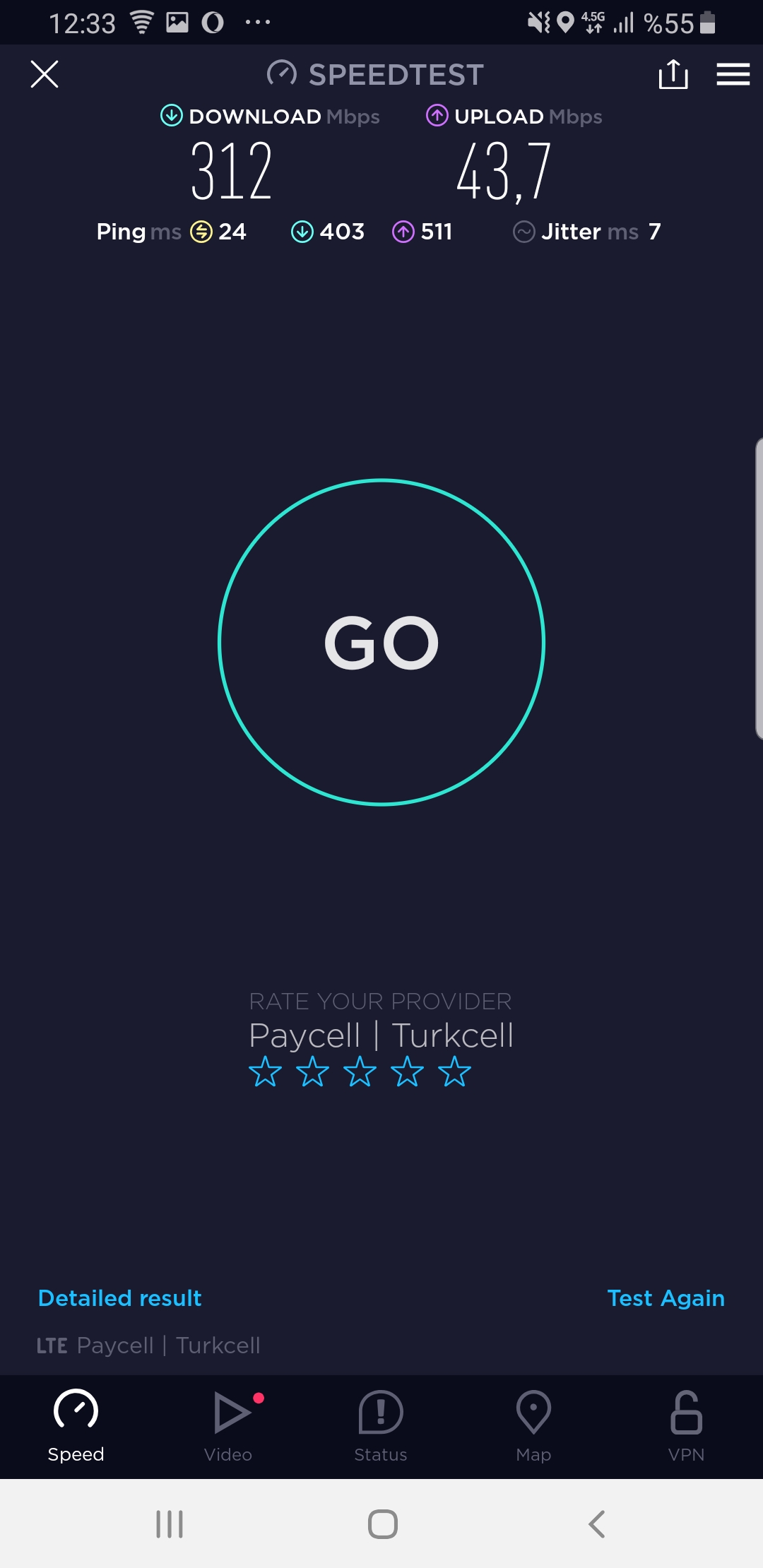Switch to the Status tab

pos(381,1427)
